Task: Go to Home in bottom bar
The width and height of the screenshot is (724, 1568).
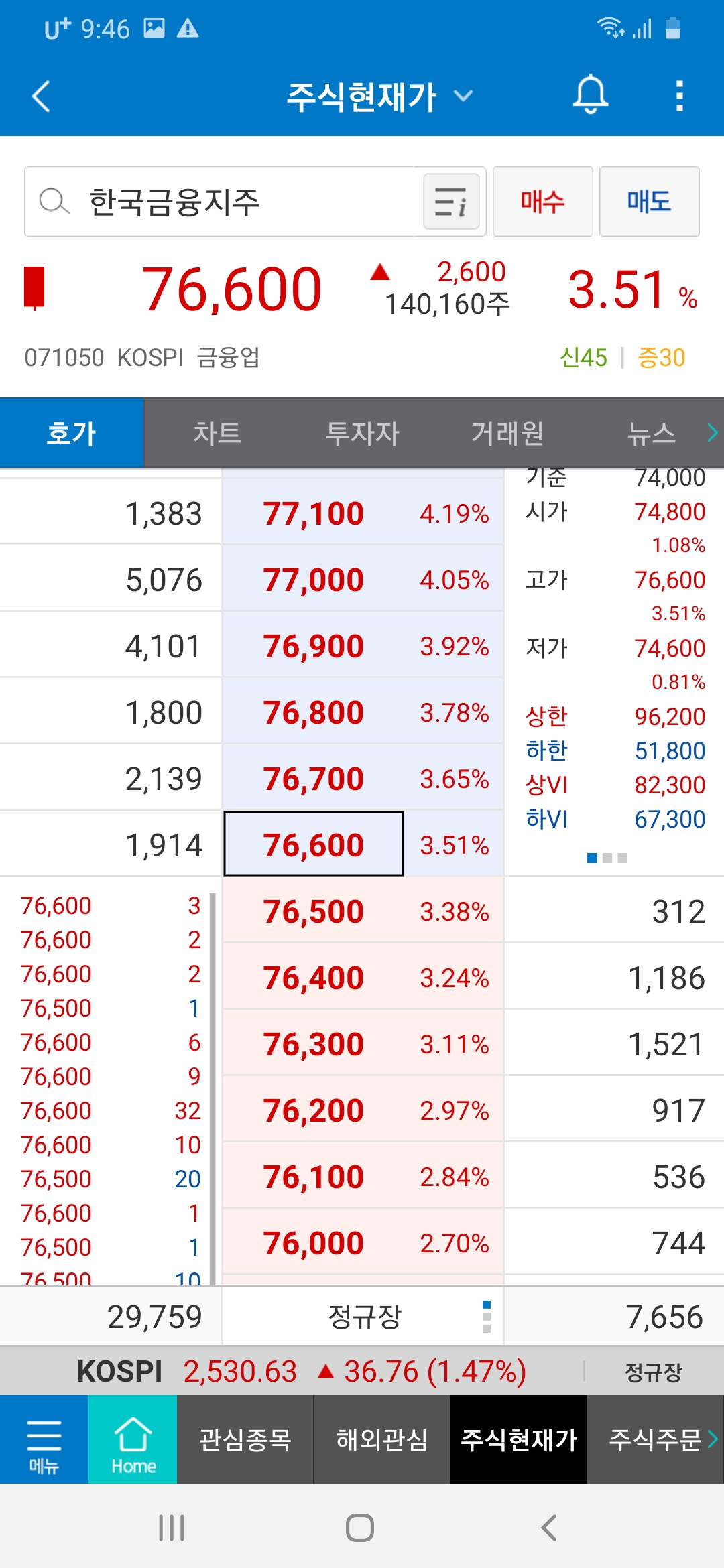Action: (x=133, y=1439)
